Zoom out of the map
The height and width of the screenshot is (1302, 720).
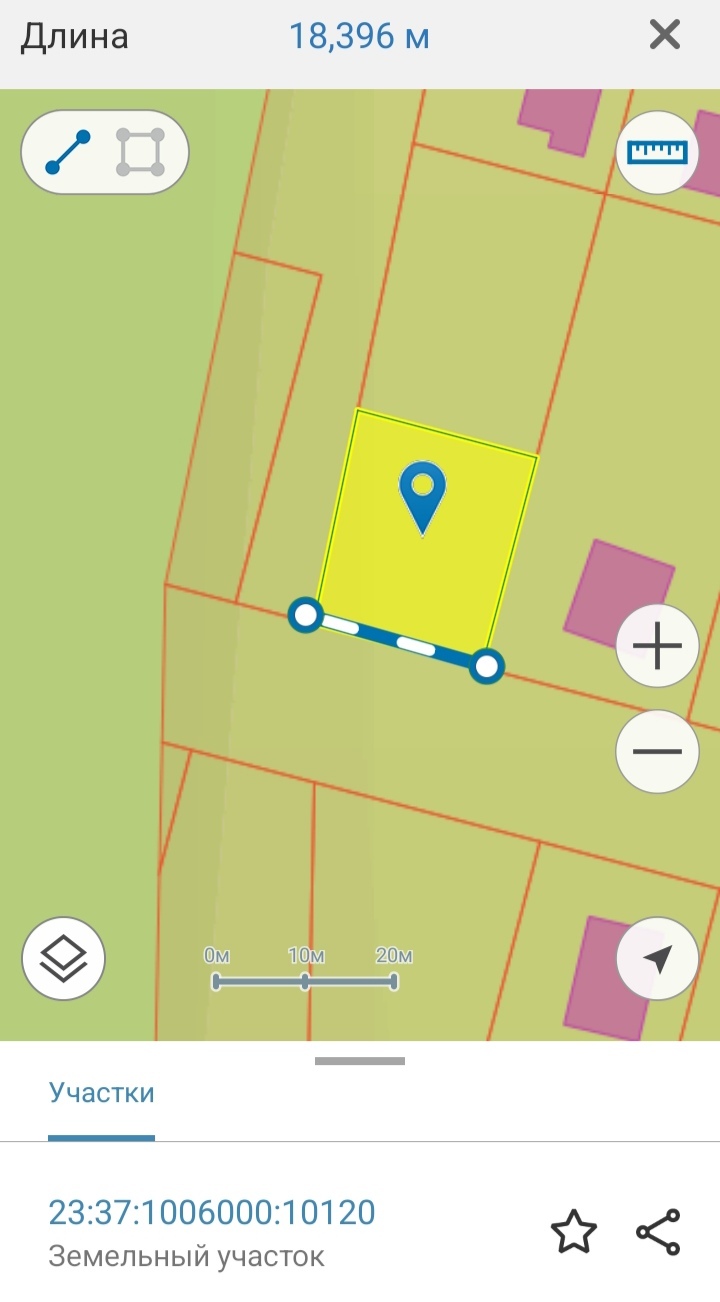coord(657,751)
